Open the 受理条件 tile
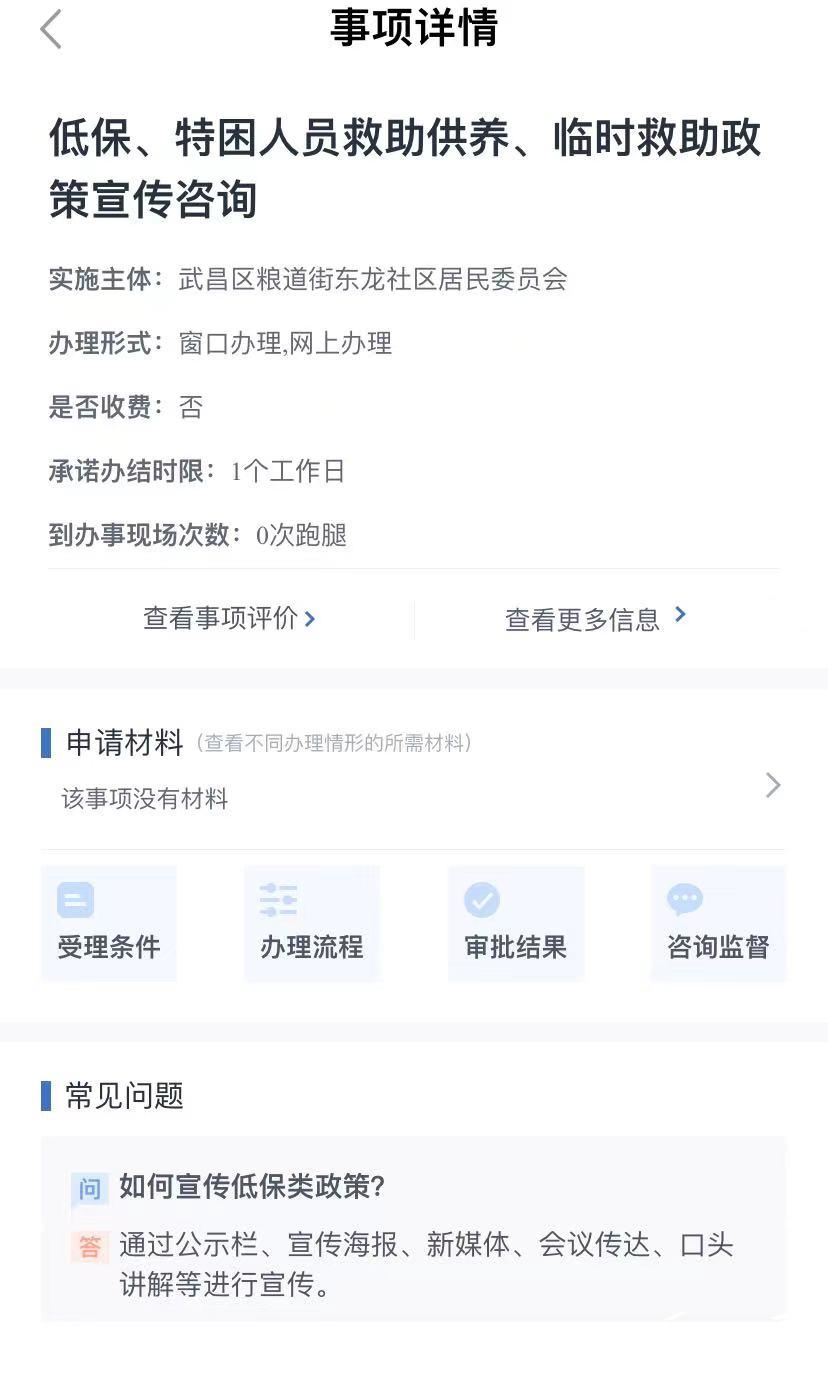Image resolution: width=828 pixels, height=1394 pixels. point(109,923)
